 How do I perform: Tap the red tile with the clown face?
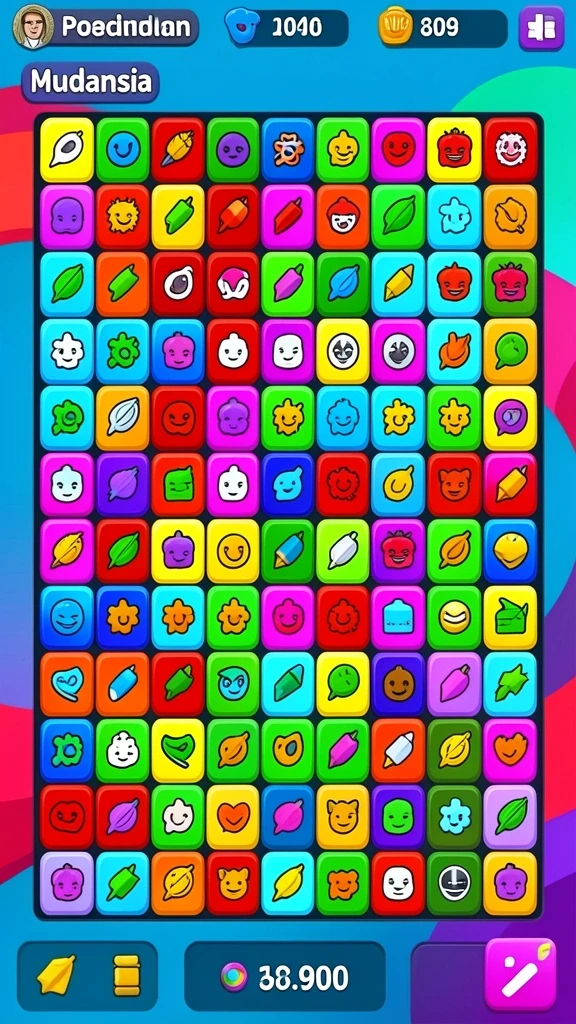(510, 150)
